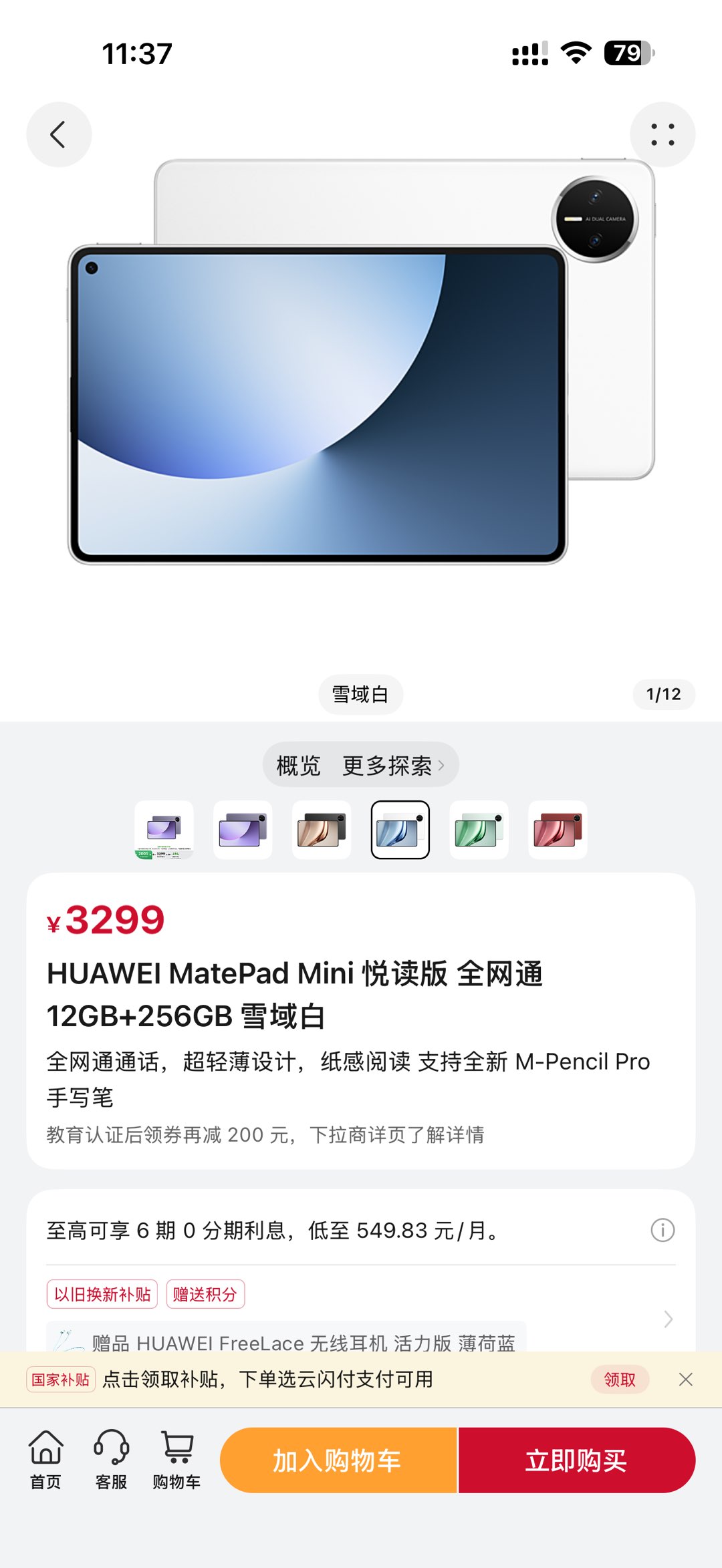Choose the red tablet color thumbnail
This screenshot has height=1568, width=722.
pyautogui.click(x=558, y=830)
